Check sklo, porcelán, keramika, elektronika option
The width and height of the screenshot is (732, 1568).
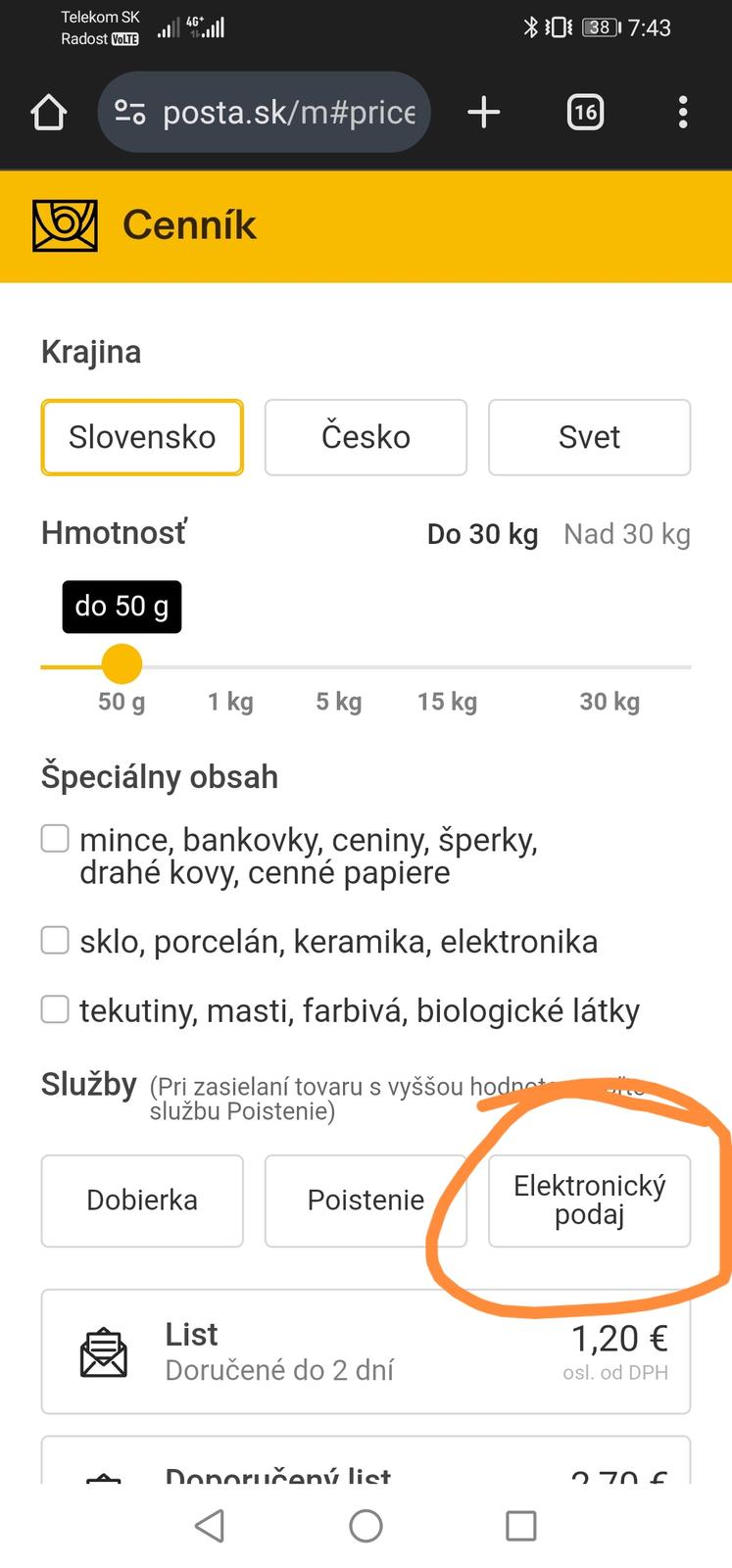click(55, 941)
